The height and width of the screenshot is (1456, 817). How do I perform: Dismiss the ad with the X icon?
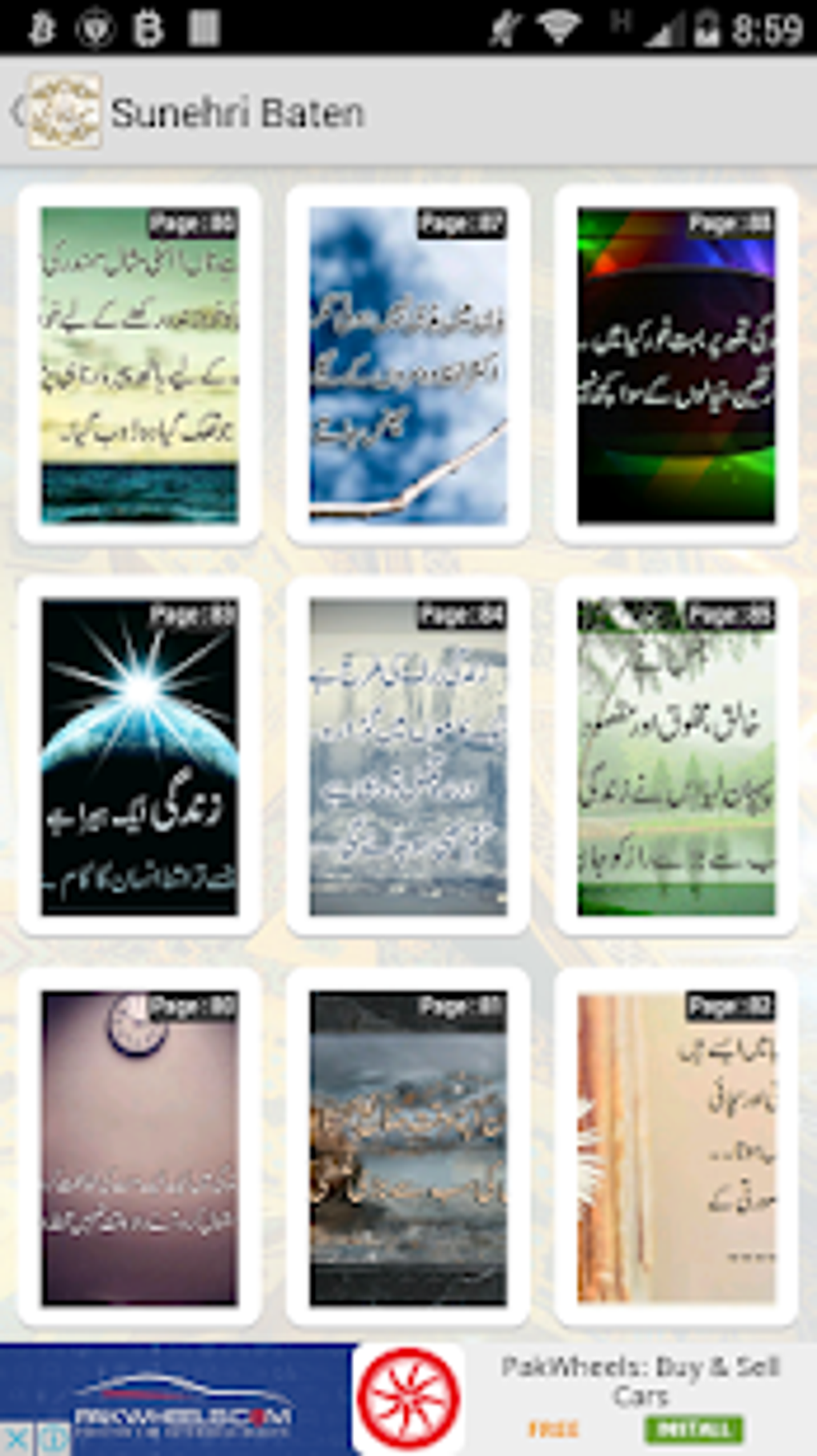(x=16, y=1438)
